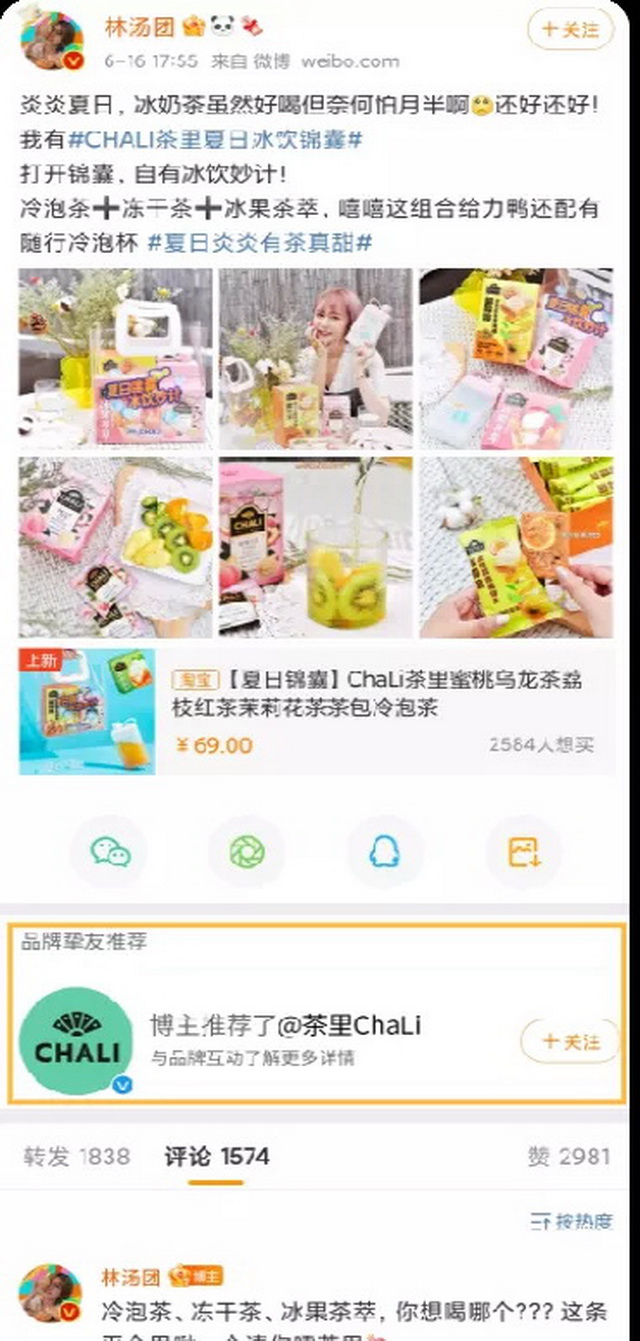View first photo with pink gift box
640x1341 pixels.
(x=115, y=358)
